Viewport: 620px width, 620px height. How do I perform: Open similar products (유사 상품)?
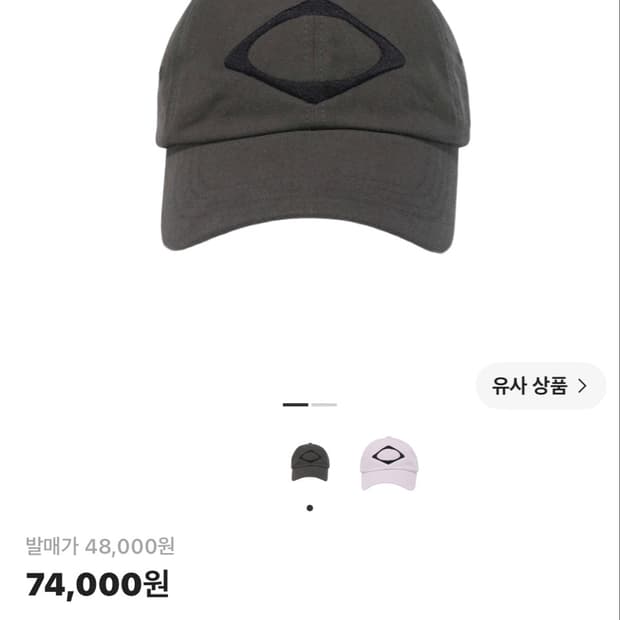(x=541, y=386)
